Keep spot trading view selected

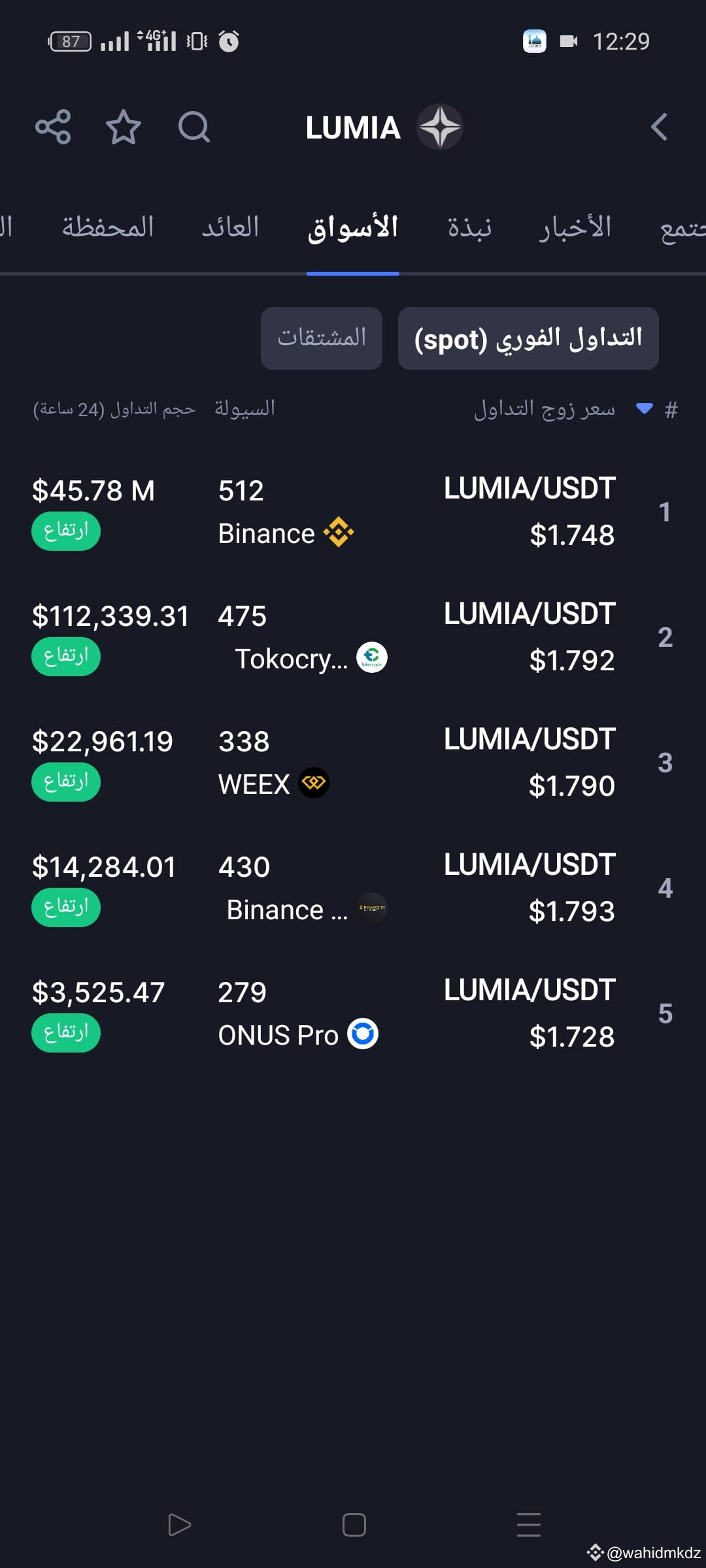click(x=528, y=338)
